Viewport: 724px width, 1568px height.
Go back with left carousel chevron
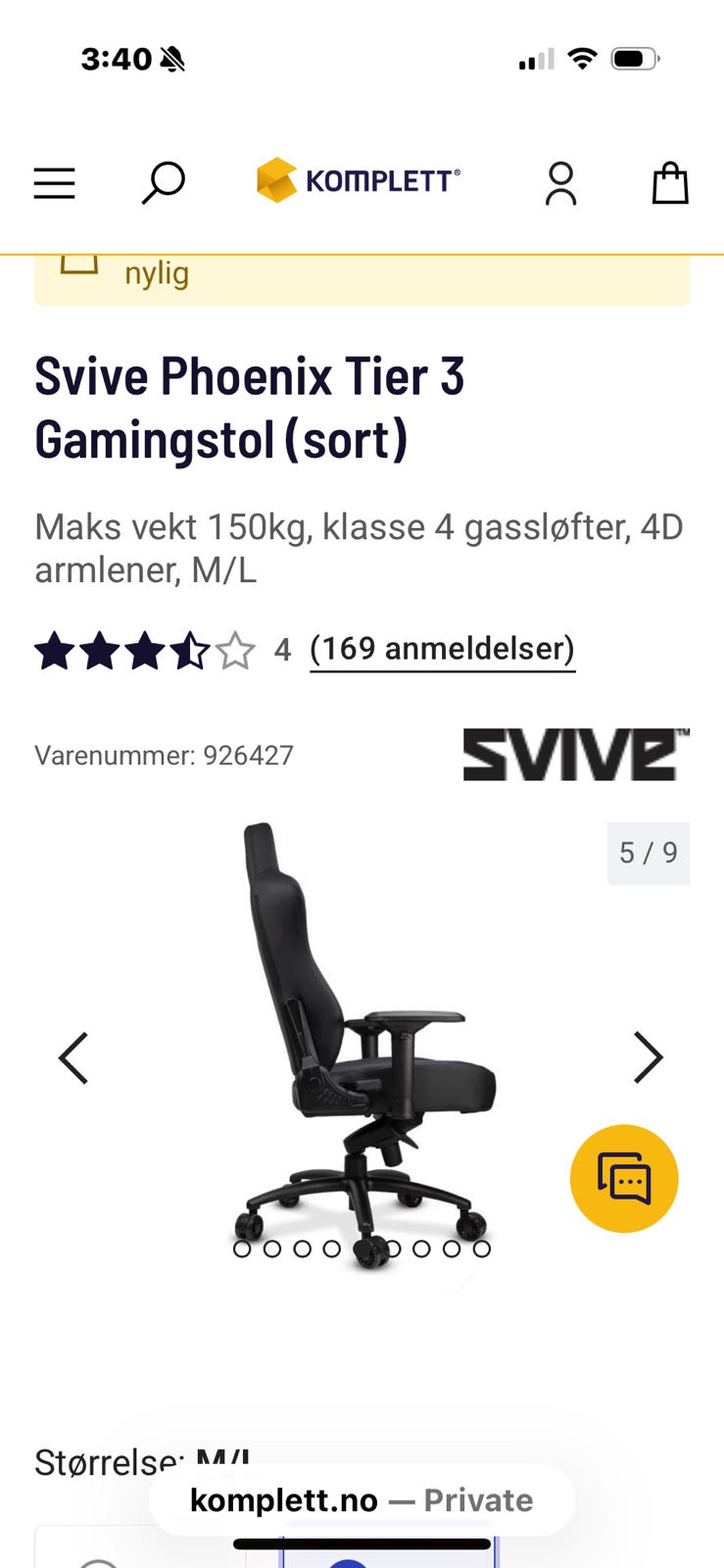73,1057
